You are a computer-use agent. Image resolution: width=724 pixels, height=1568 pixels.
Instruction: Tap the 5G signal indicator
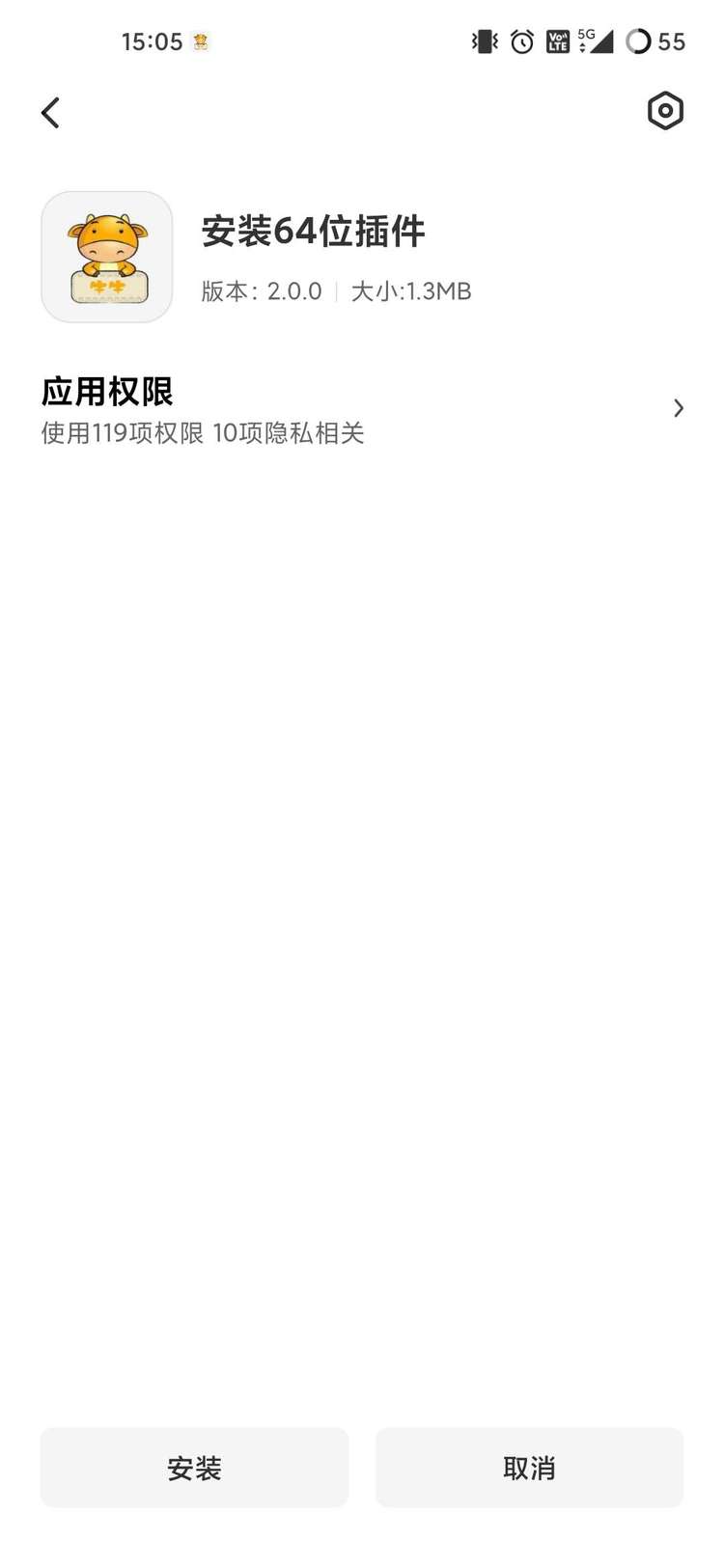(594, 41)
